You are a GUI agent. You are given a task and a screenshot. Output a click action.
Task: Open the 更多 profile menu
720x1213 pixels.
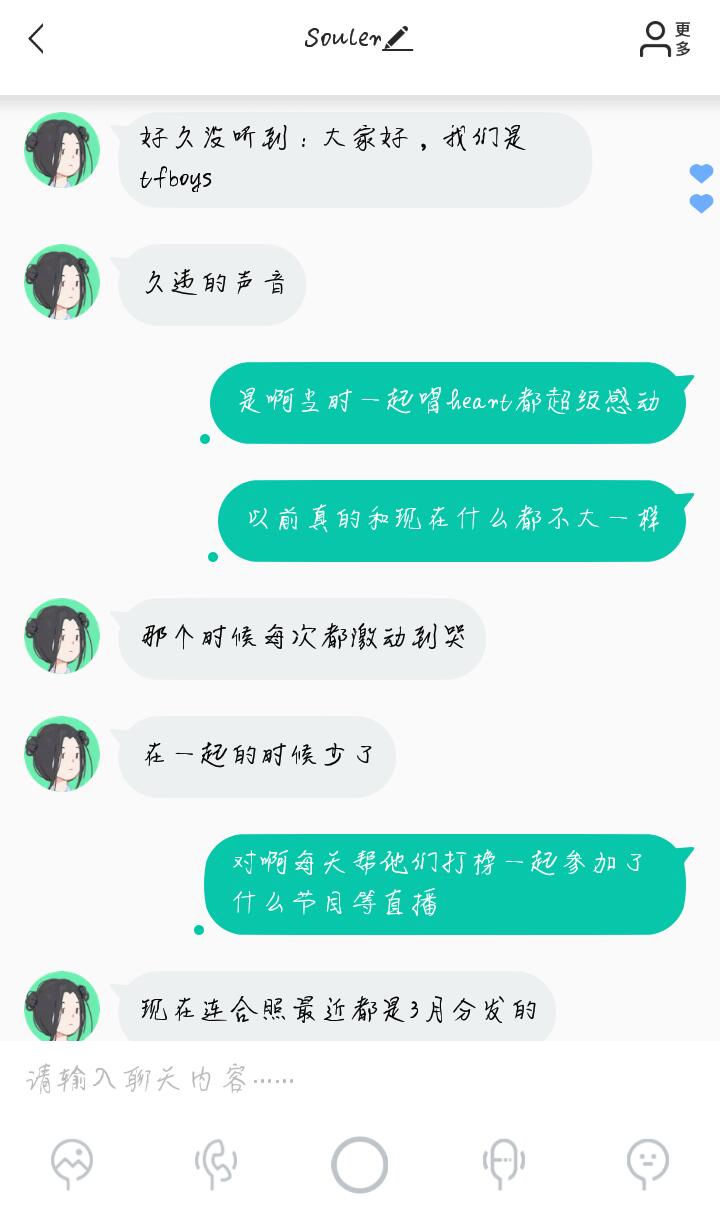(x=666, y=39)
